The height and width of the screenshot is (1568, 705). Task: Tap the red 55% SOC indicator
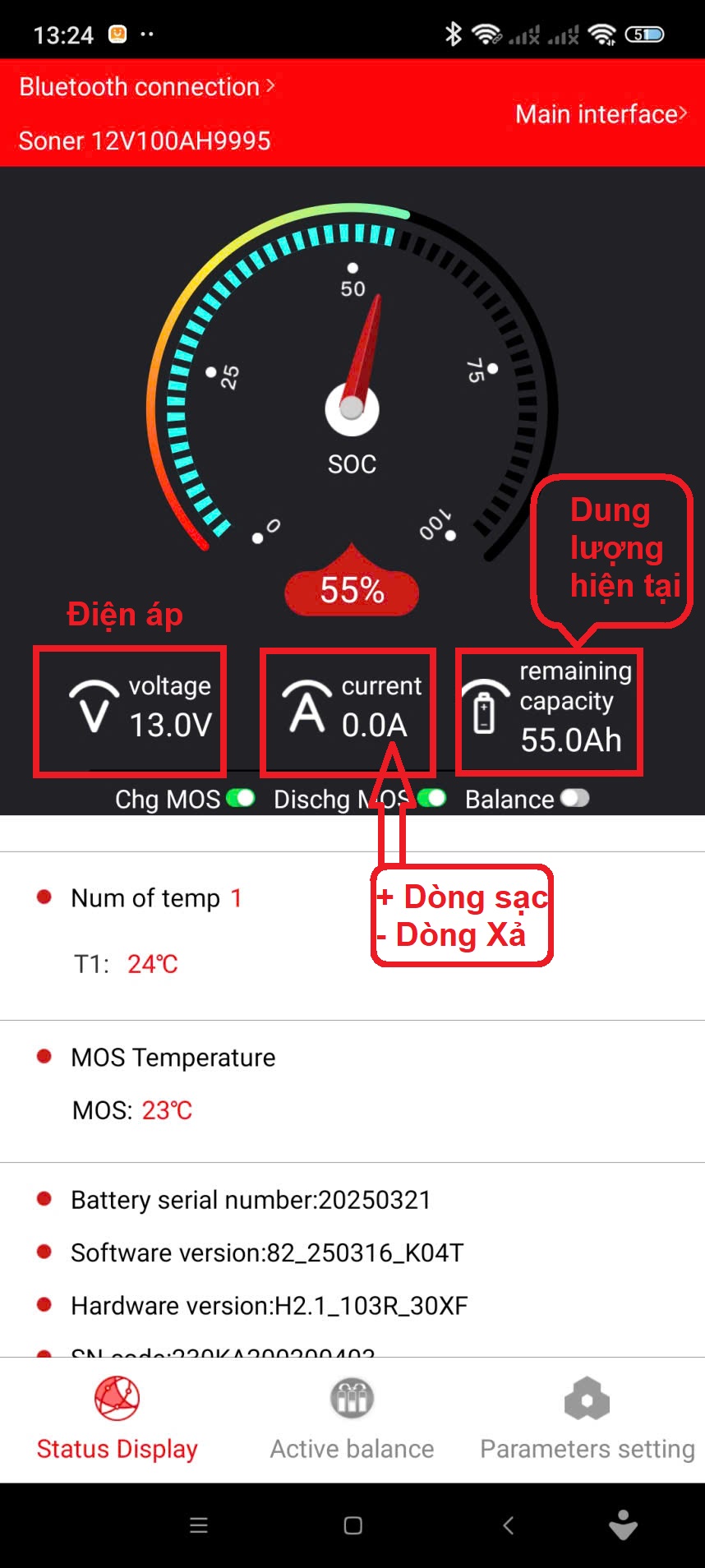pos(352,588)
